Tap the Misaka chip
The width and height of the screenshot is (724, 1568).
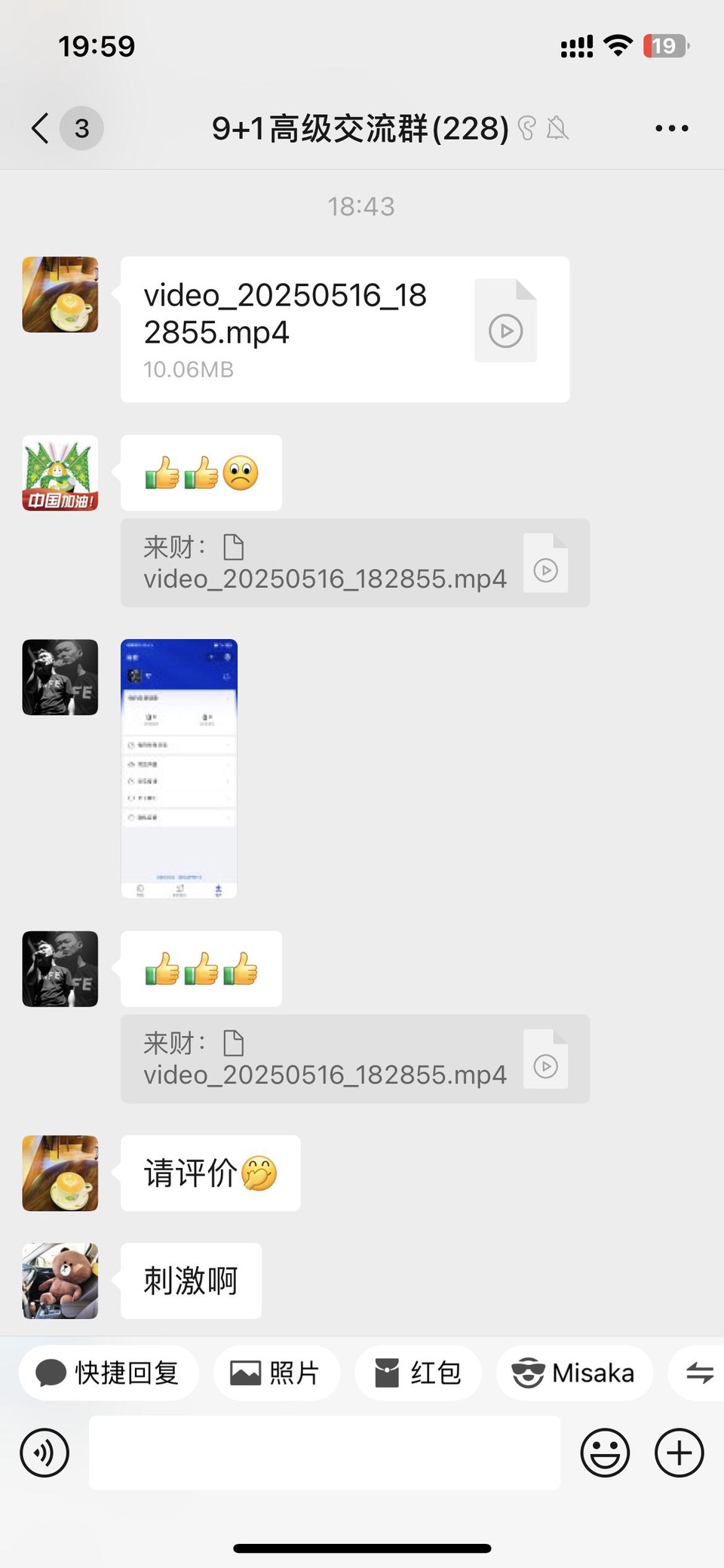coord(574,1373)
